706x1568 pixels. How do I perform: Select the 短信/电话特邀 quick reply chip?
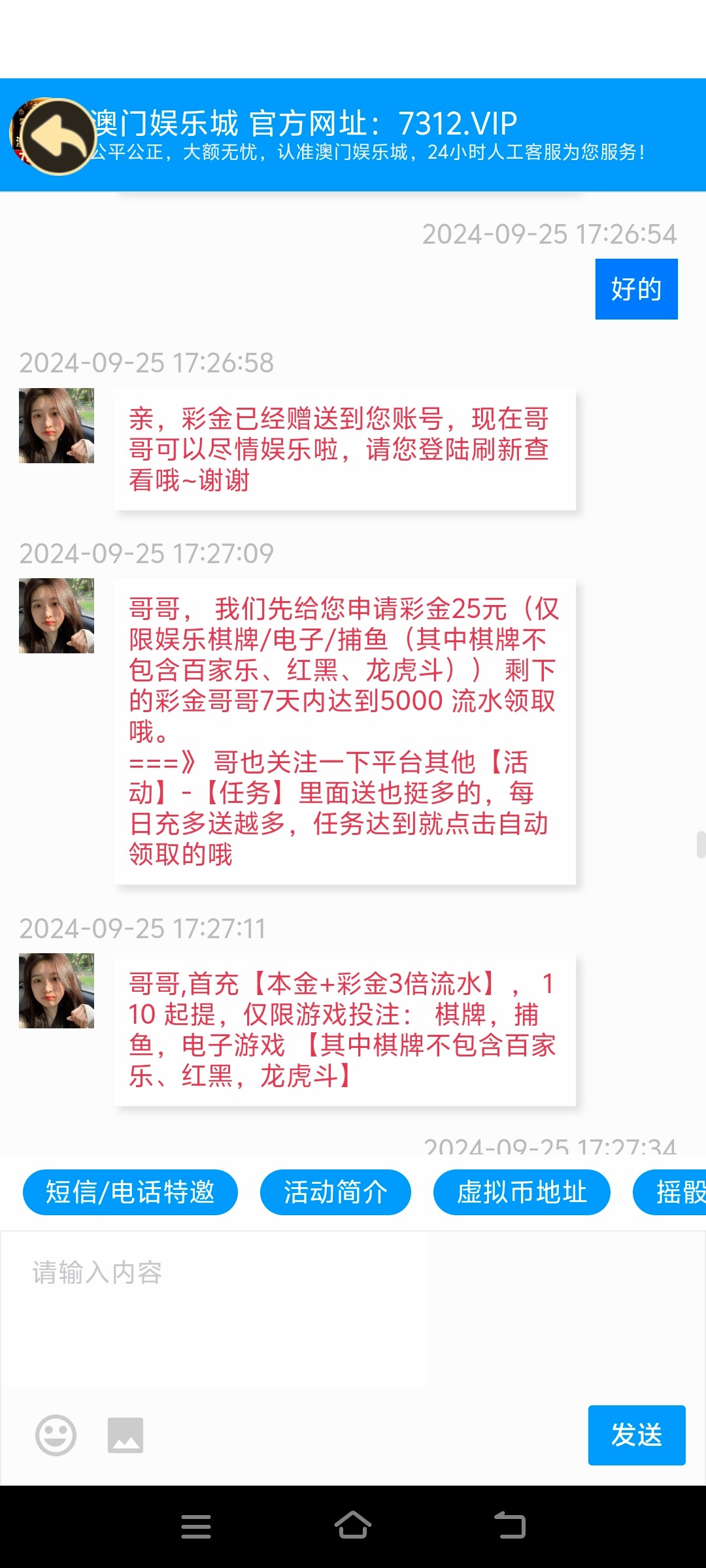tap(130, 1192)
